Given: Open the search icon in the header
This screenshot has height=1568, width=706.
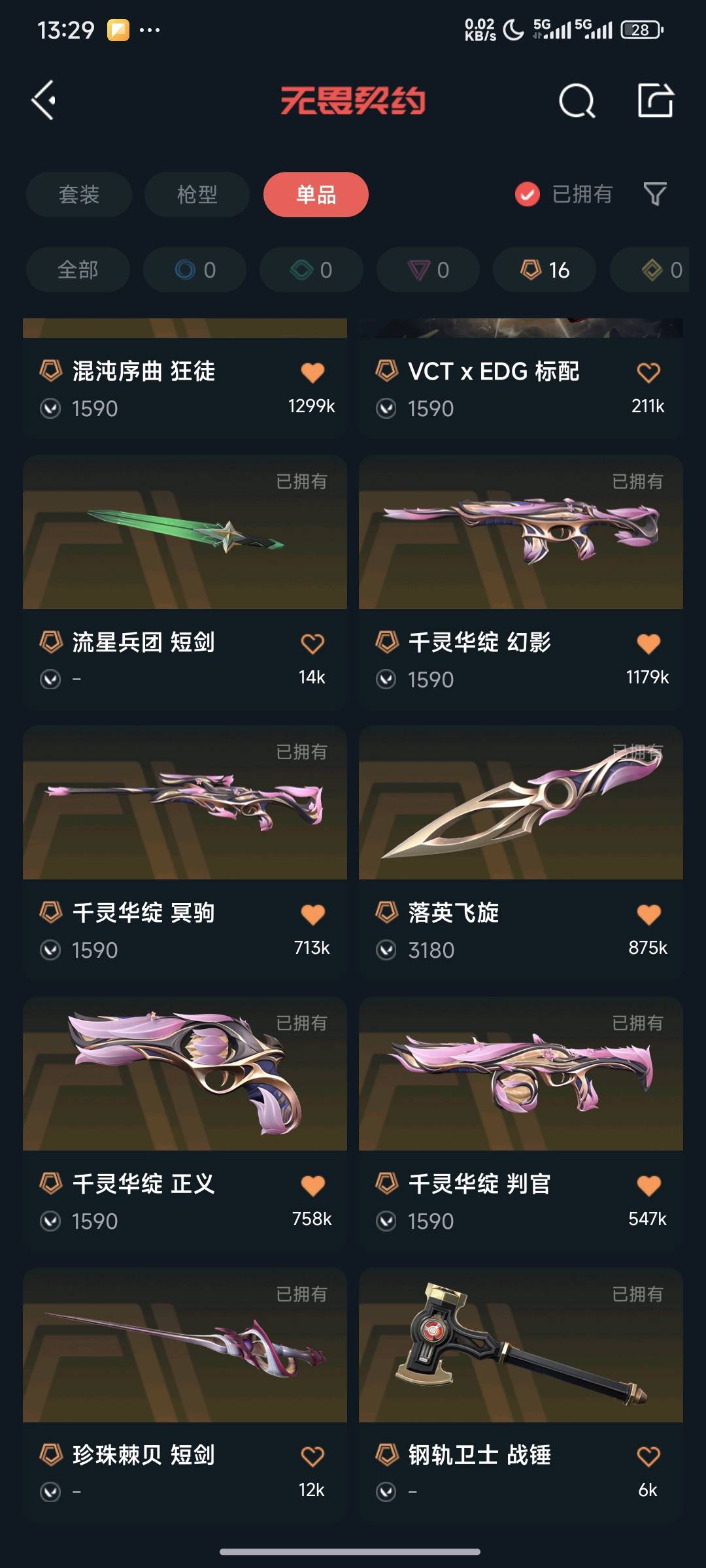Looking at the screenshot, I should (577, 101).
